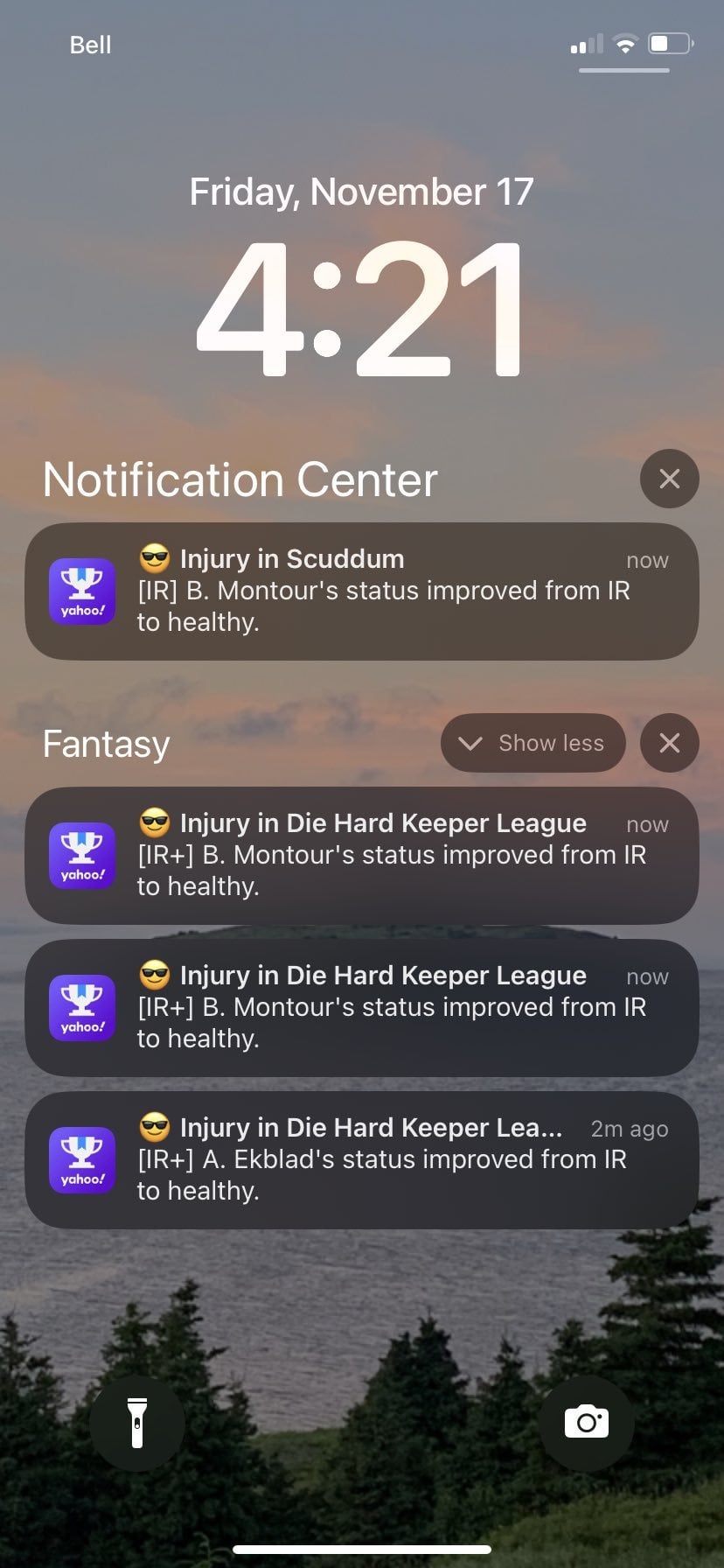724x1568 pixels.
Task: Open the A. Ekblad injury notification
Action: click(x=361, y=1159)
